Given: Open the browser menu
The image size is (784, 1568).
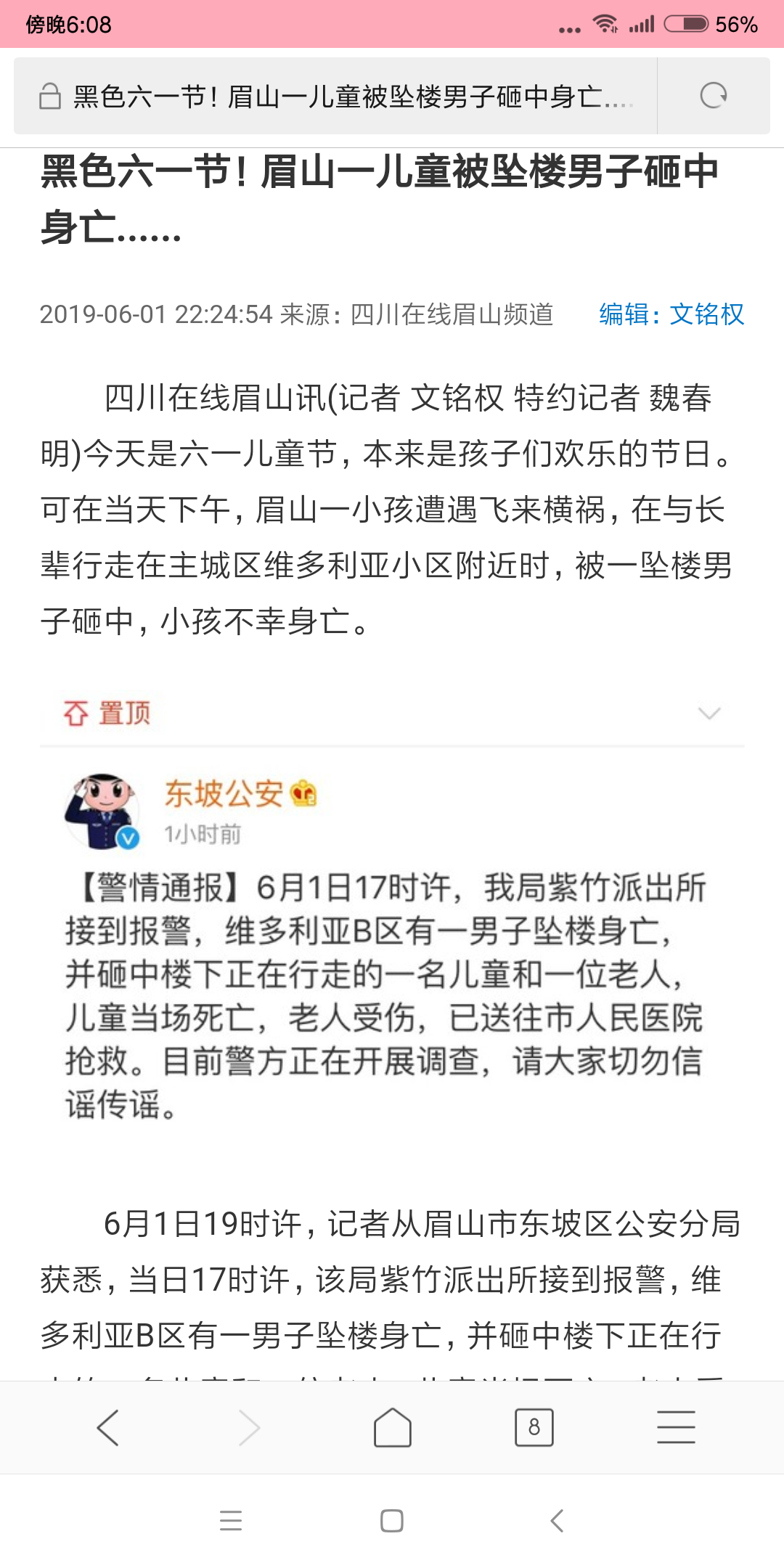Looking at the screenshot, I should 676,1427.
